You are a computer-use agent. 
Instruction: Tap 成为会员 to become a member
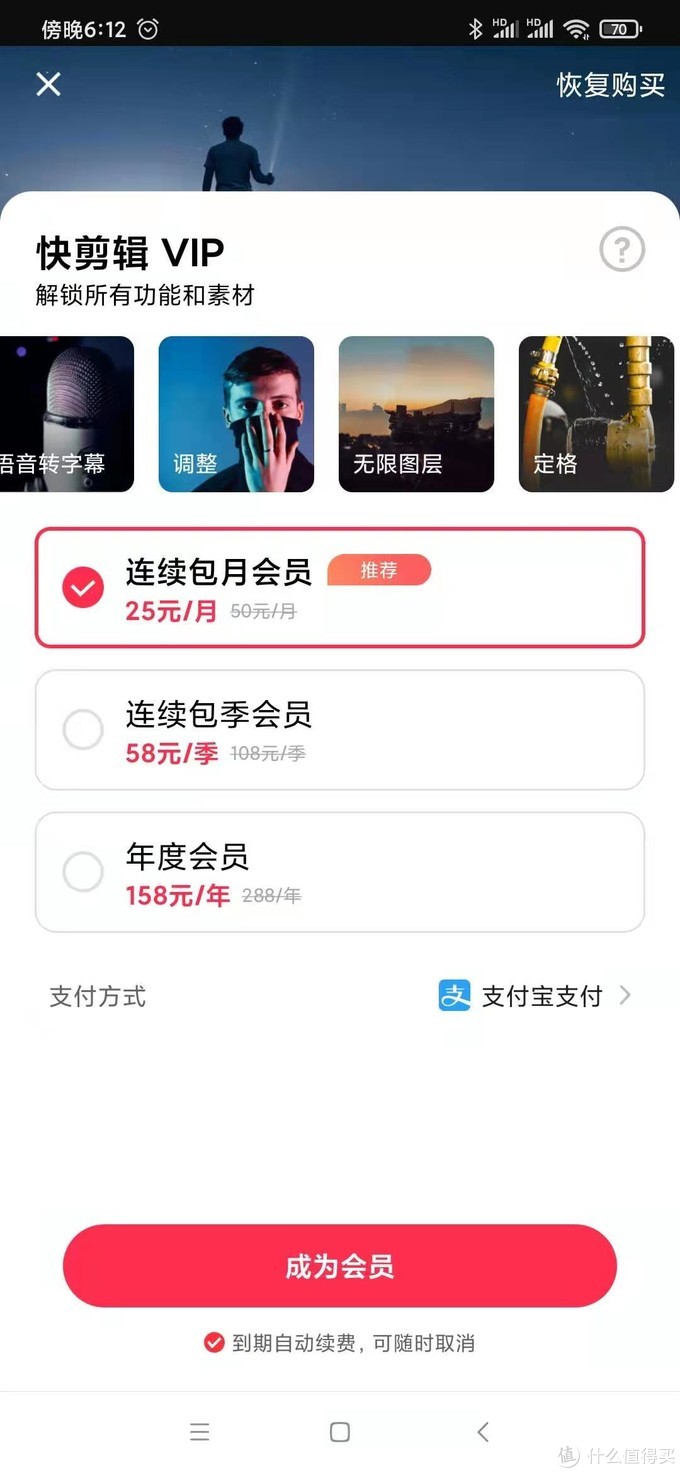coord(340,1266)
